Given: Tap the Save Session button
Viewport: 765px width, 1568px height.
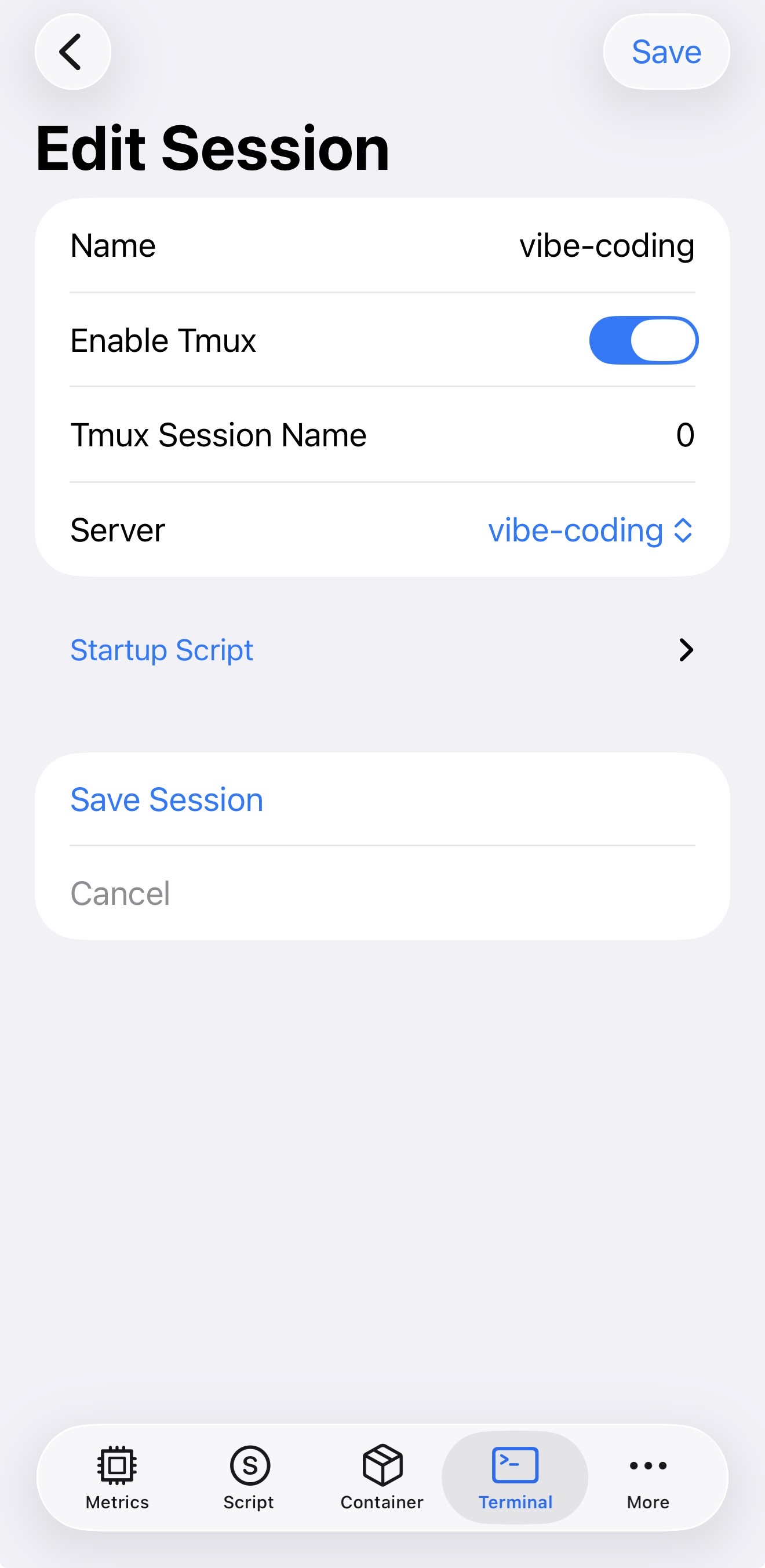Looking at the screenshot, I should 167,799.
